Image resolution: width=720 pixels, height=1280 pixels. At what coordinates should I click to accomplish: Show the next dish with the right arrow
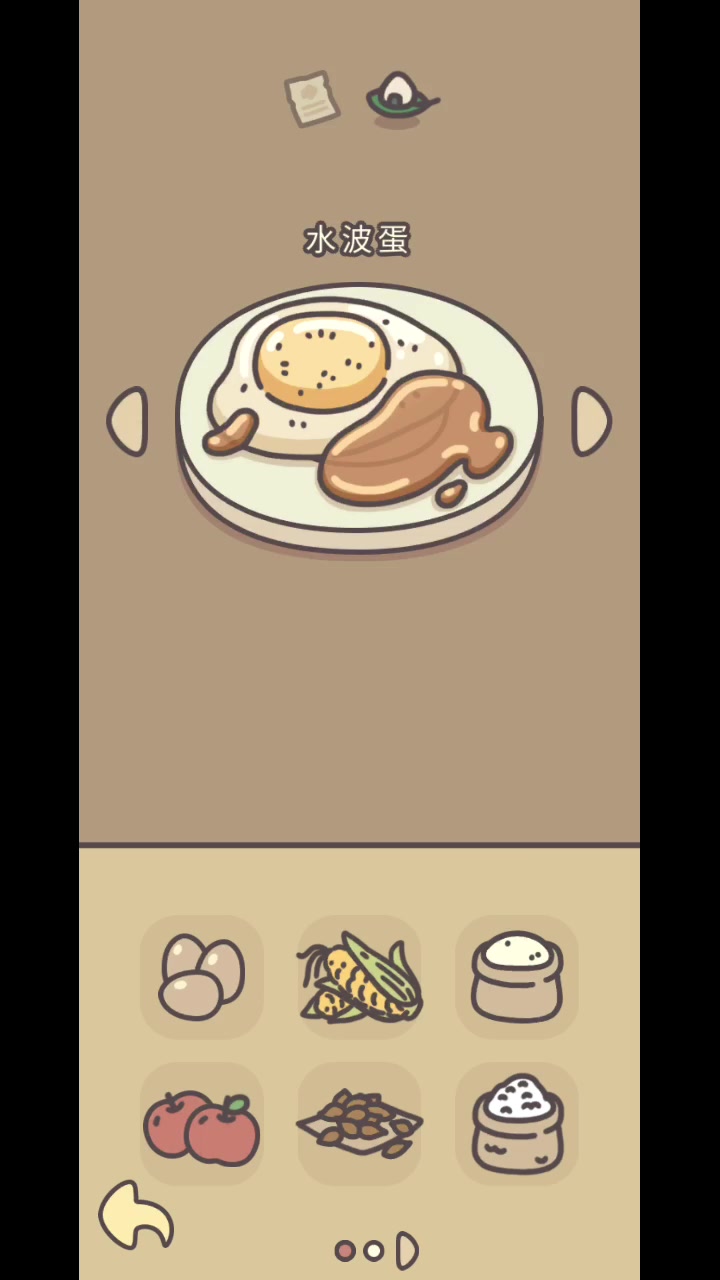591,421
